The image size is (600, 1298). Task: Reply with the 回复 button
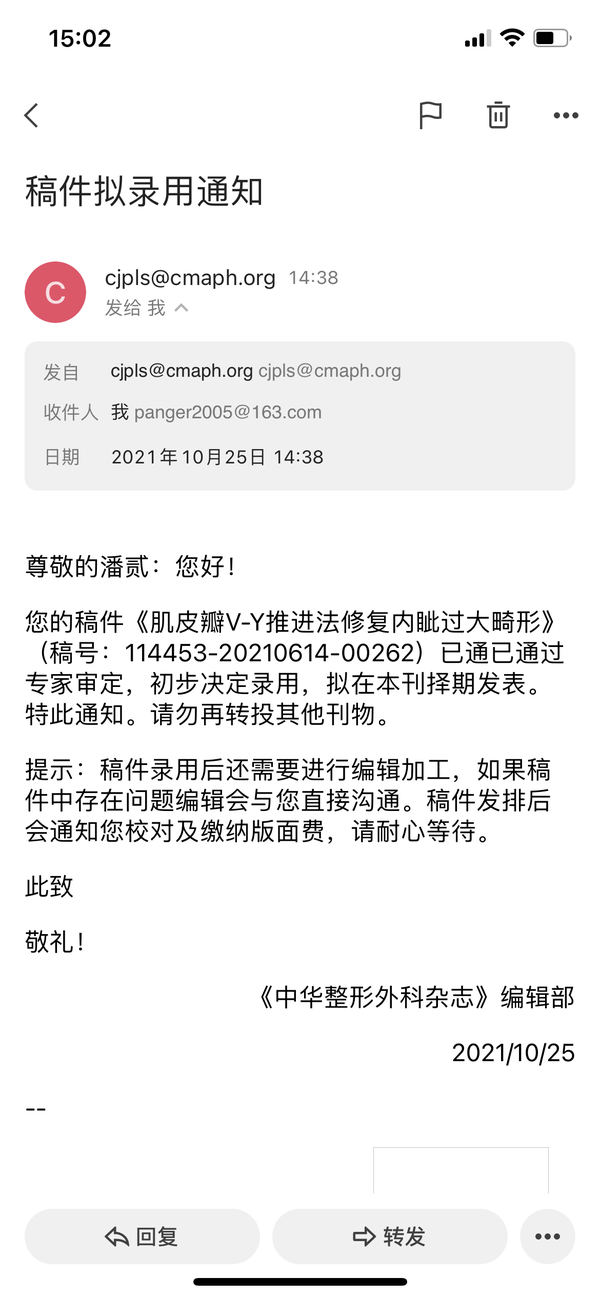(142, 1237)
